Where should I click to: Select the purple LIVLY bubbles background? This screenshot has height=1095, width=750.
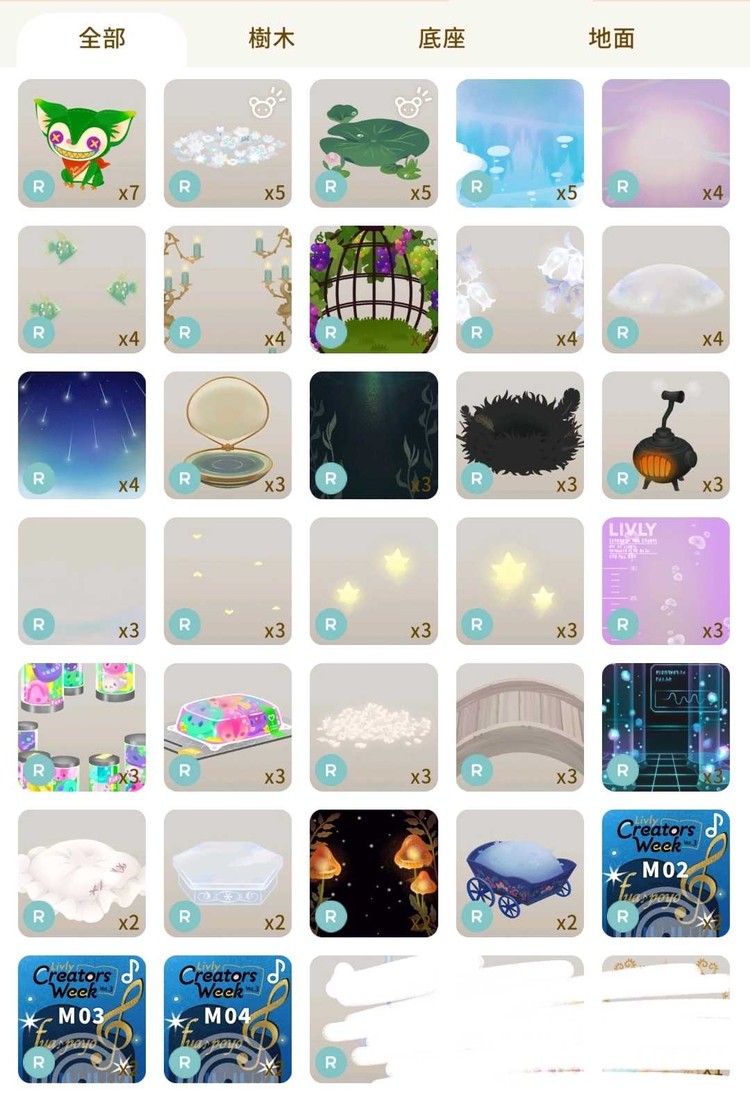pyautogui.click(x=666, y=581)
